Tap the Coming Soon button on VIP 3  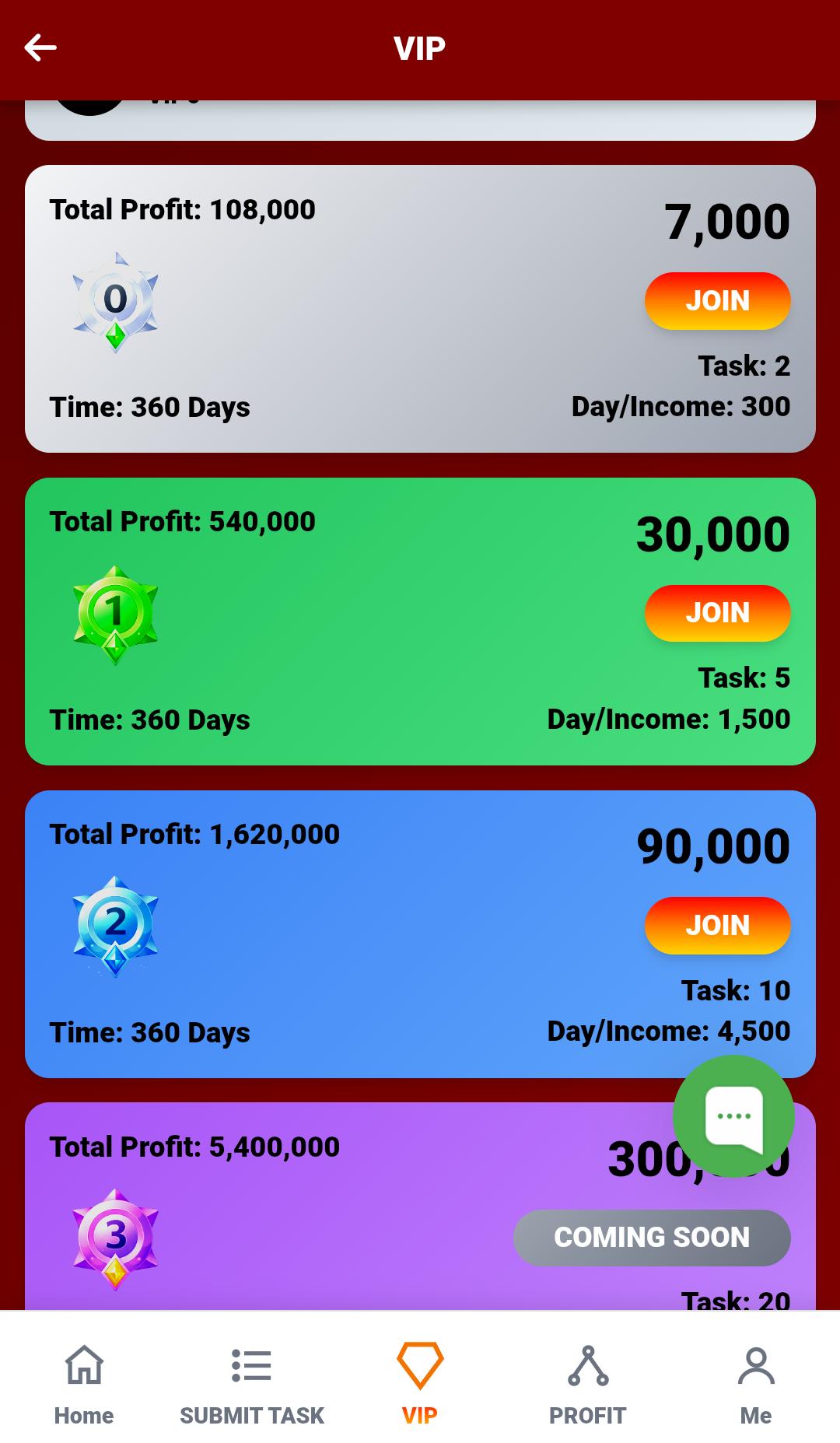pos(652,1238)
